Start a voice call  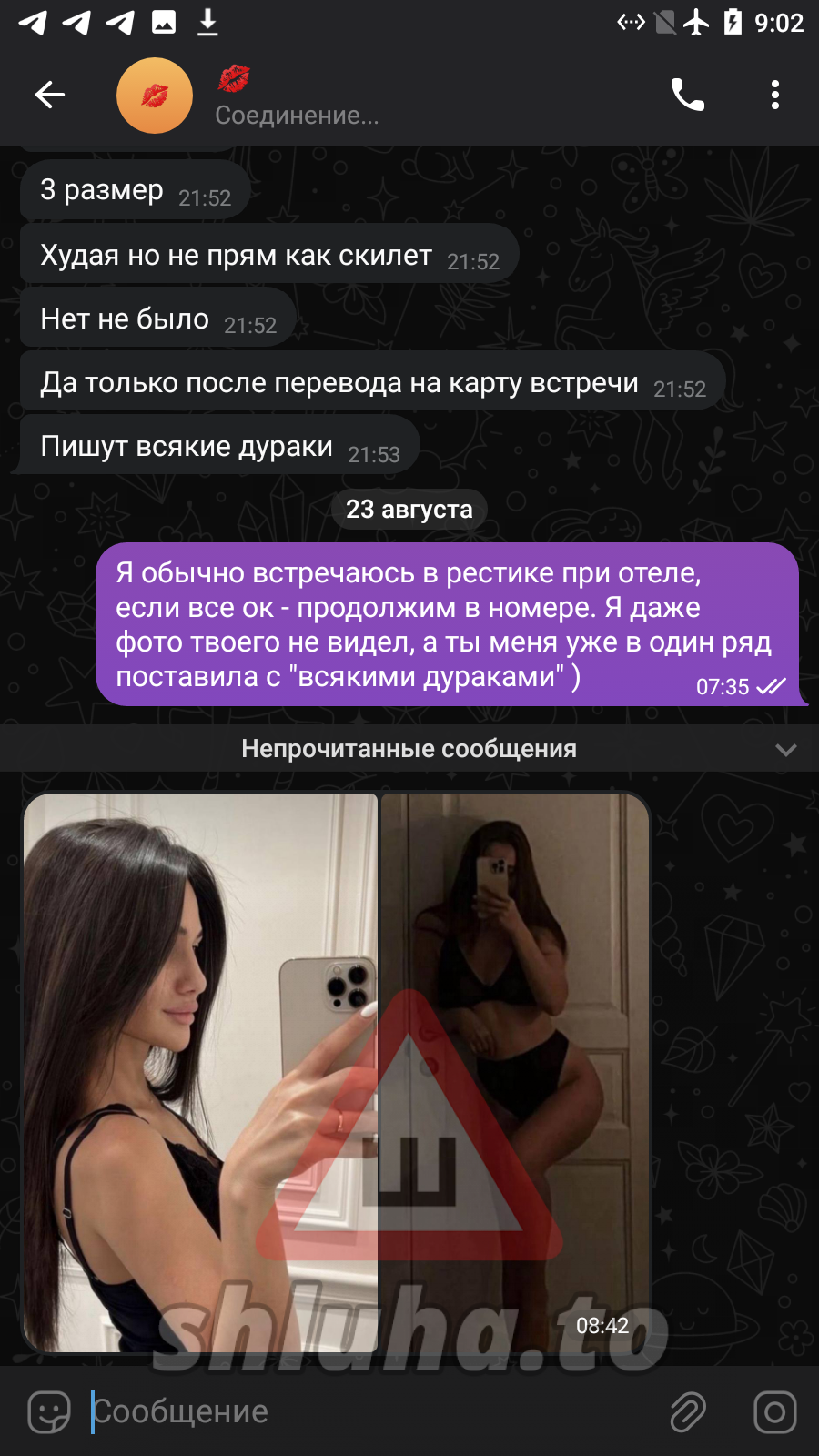pyautogui.click(x=687, y=95)
